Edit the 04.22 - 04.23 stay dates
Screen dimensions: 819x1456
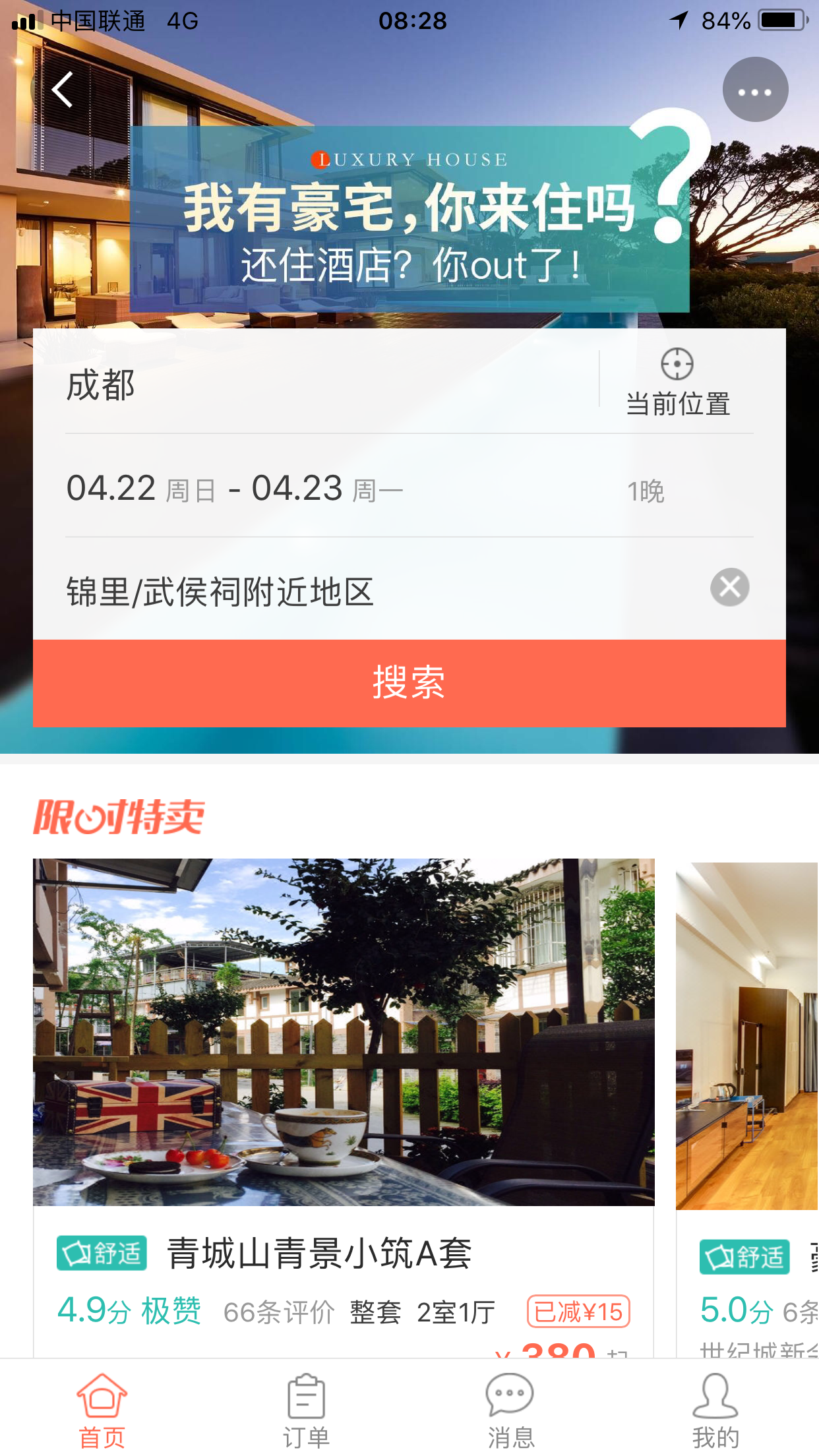click(x=409, y=488)
